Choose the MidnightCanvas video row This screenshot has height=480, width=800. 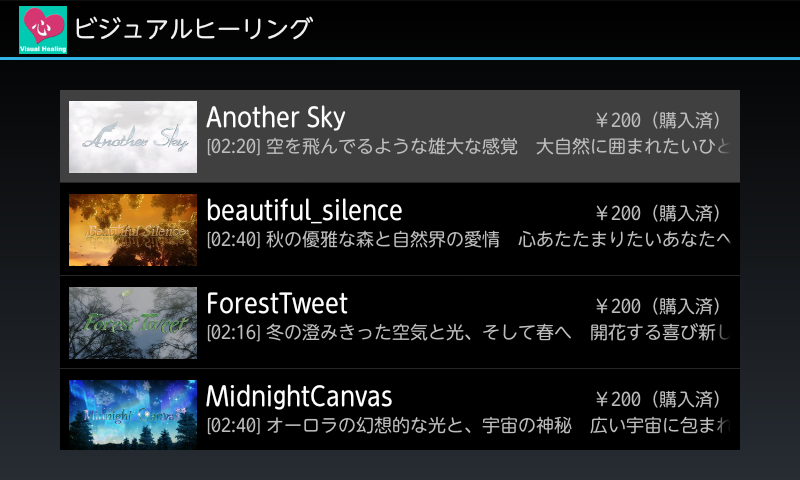pyautogui.click(x=400, y=410)
